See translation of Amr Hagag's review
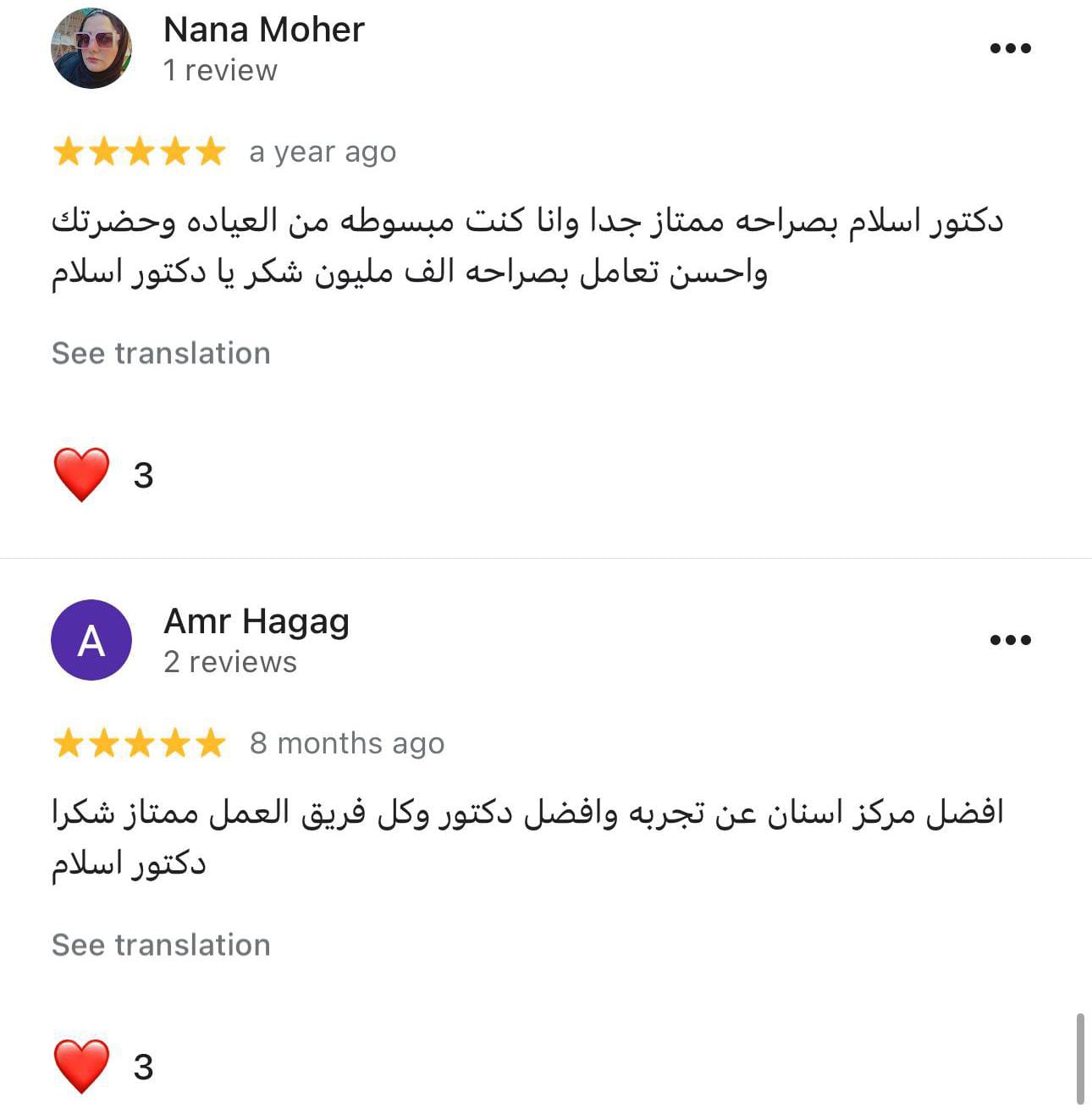Screen dimensions: 1092x1120 point(161,945)
